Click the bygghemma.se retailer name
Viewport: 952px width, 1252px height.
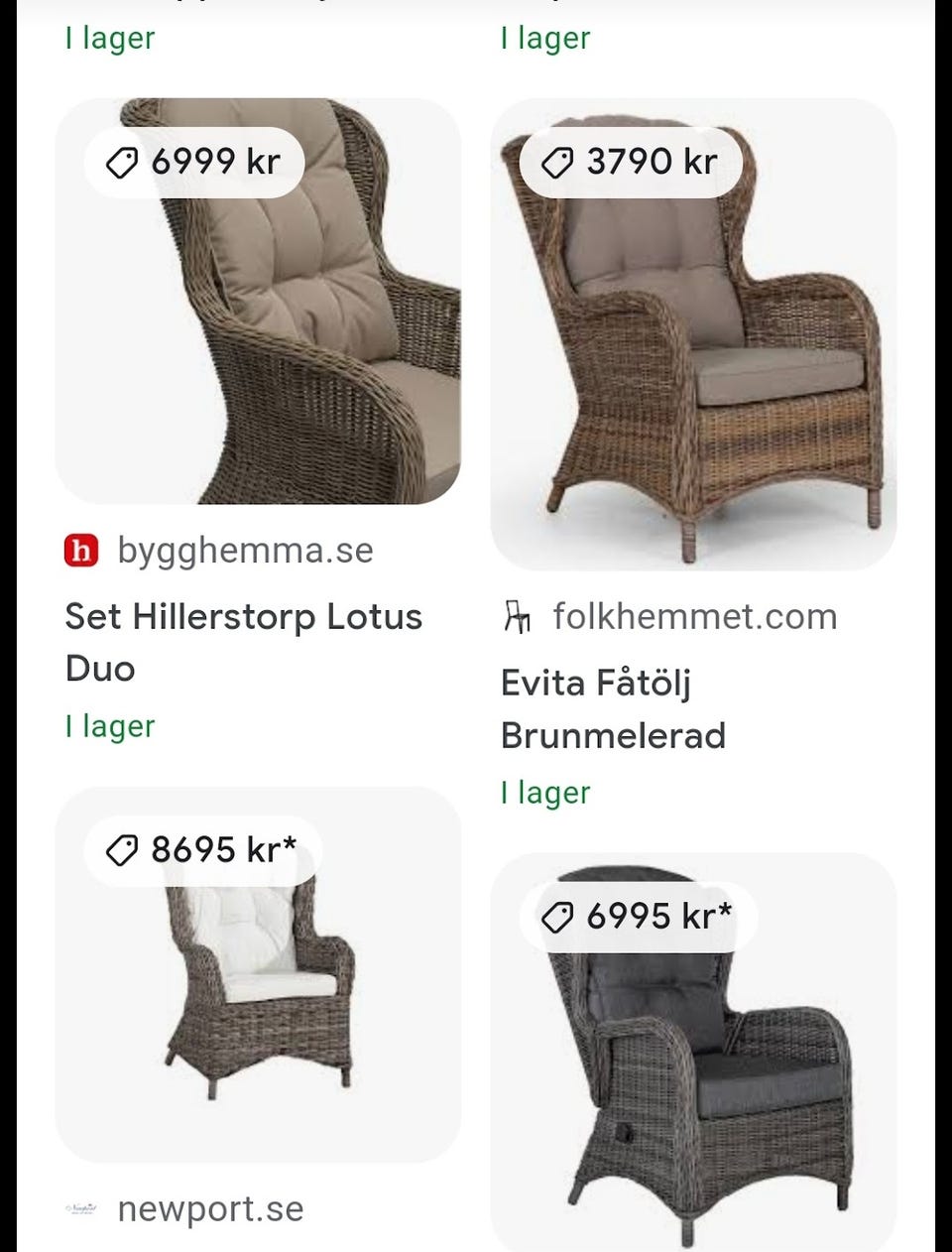[x=245, y=549]
